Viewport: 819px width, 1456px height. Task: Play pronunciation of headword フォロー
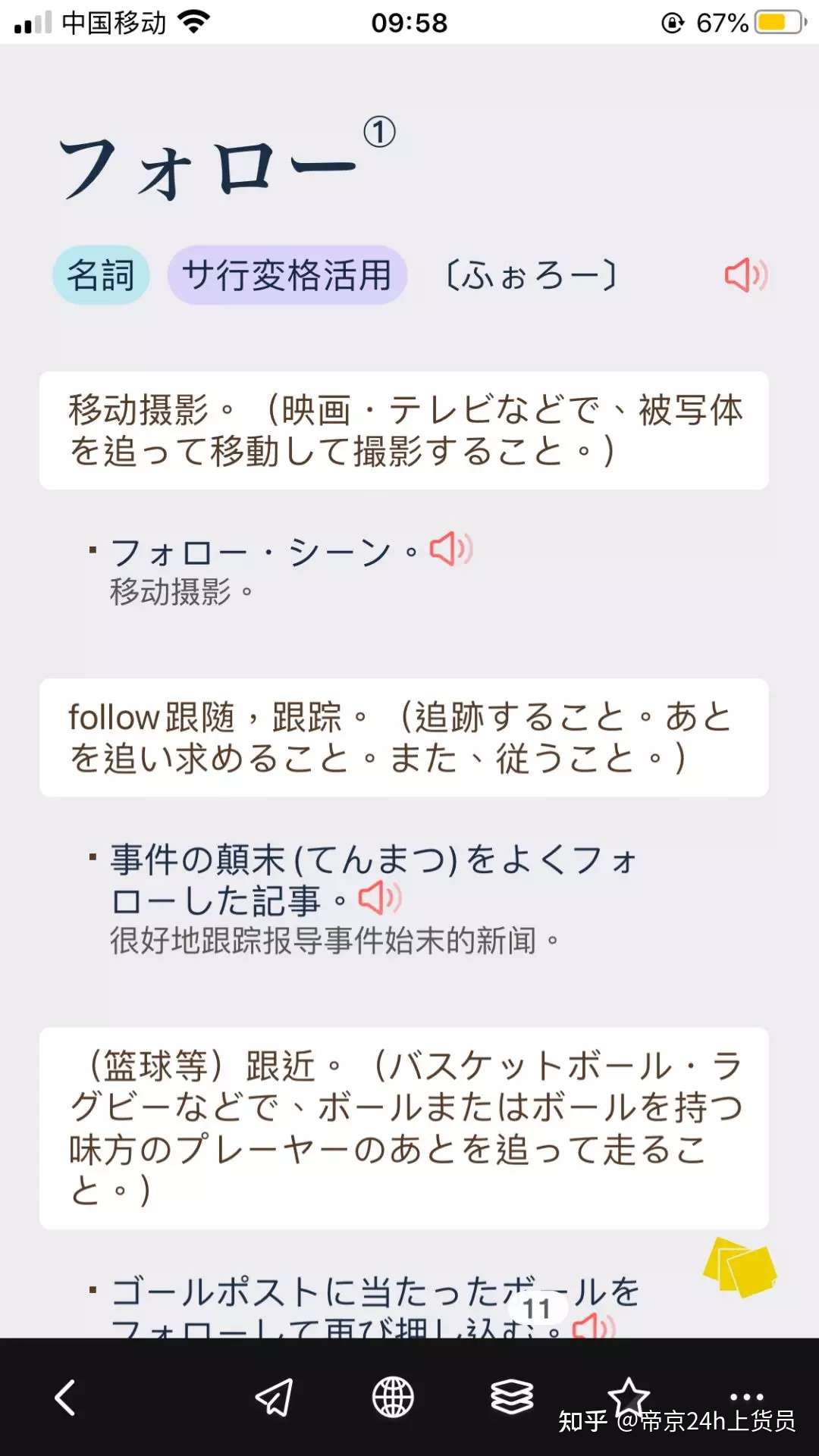745,274
